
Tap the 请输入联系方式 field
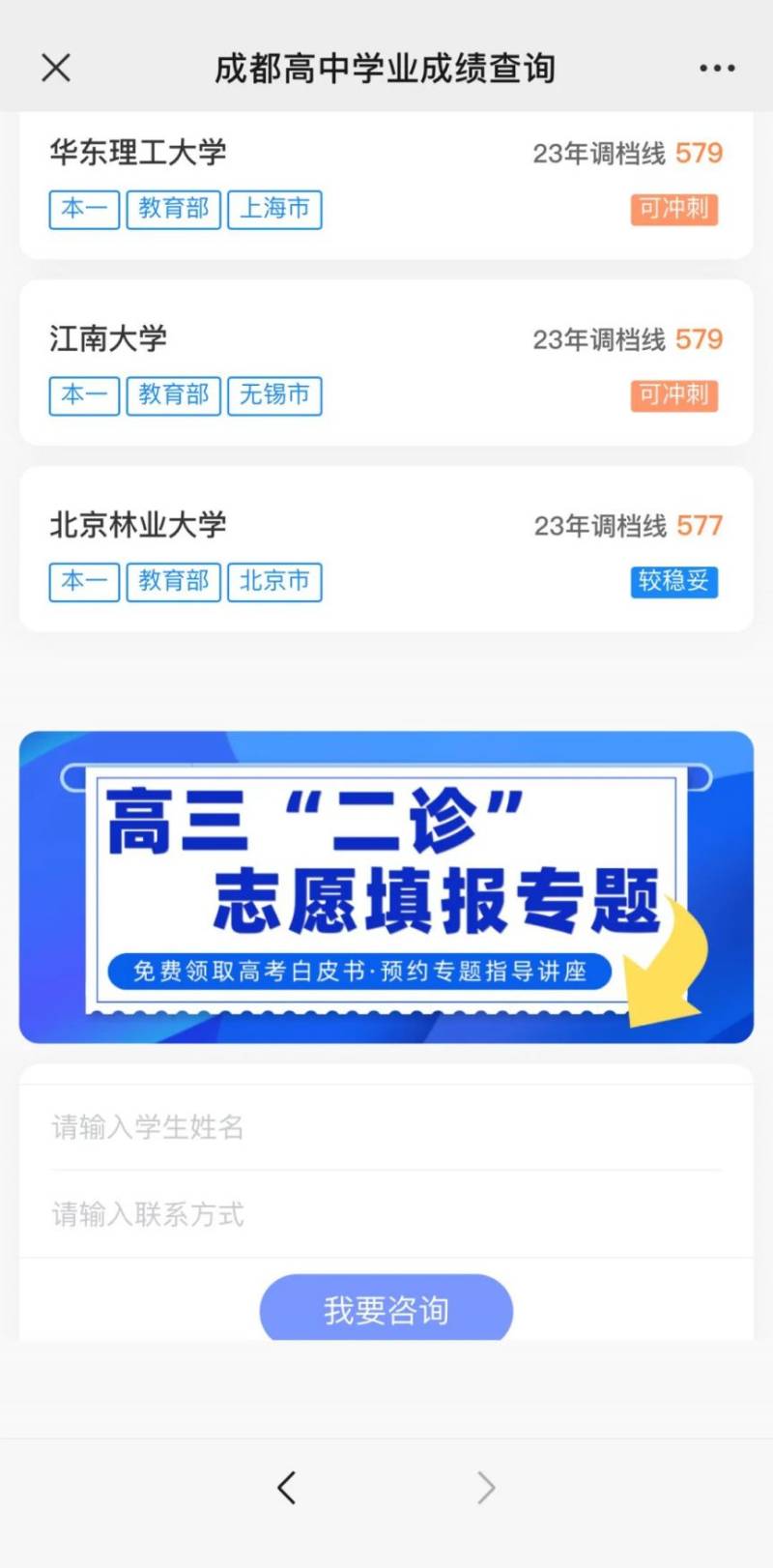tap(386, 1214)
